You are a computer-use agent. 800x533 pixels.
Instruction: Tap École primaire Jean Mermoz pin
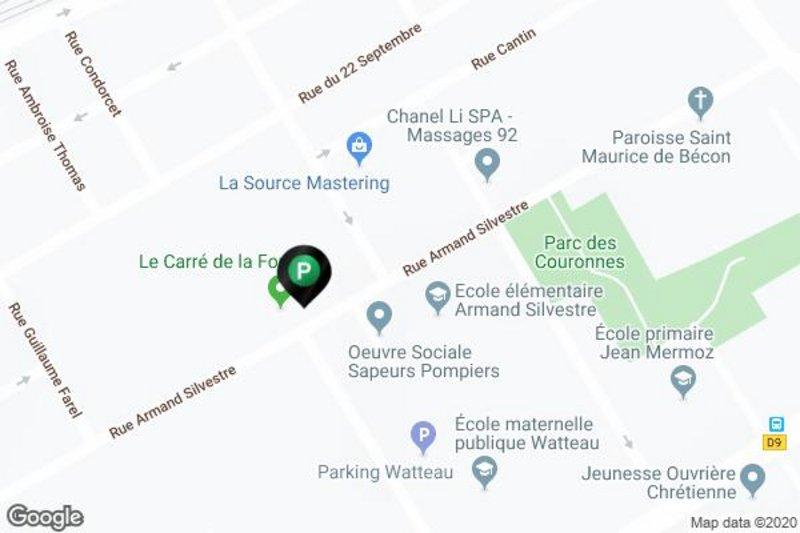tap(682, 379)
